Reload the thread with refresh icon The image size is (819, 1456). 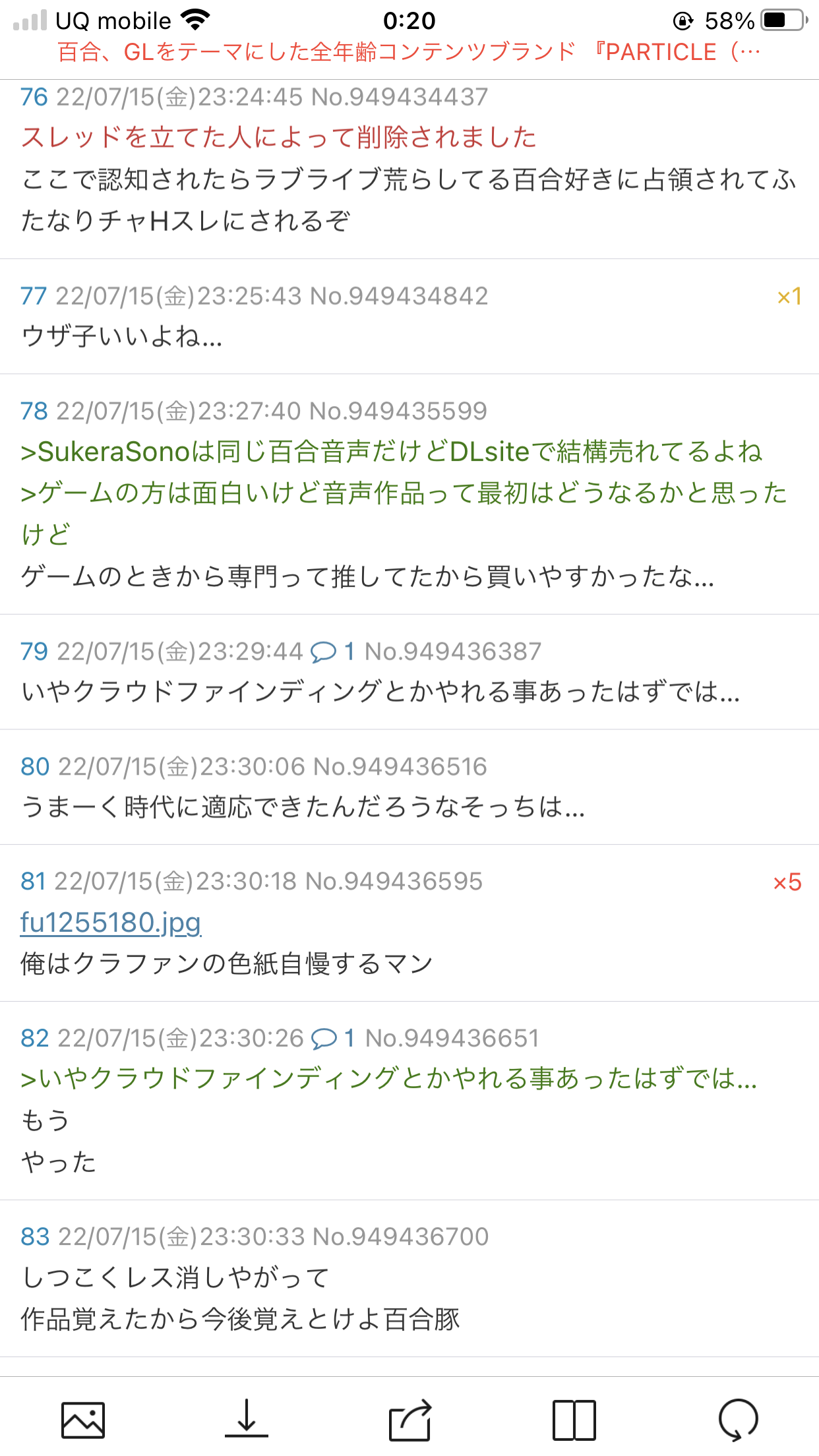click(738, 1419)
